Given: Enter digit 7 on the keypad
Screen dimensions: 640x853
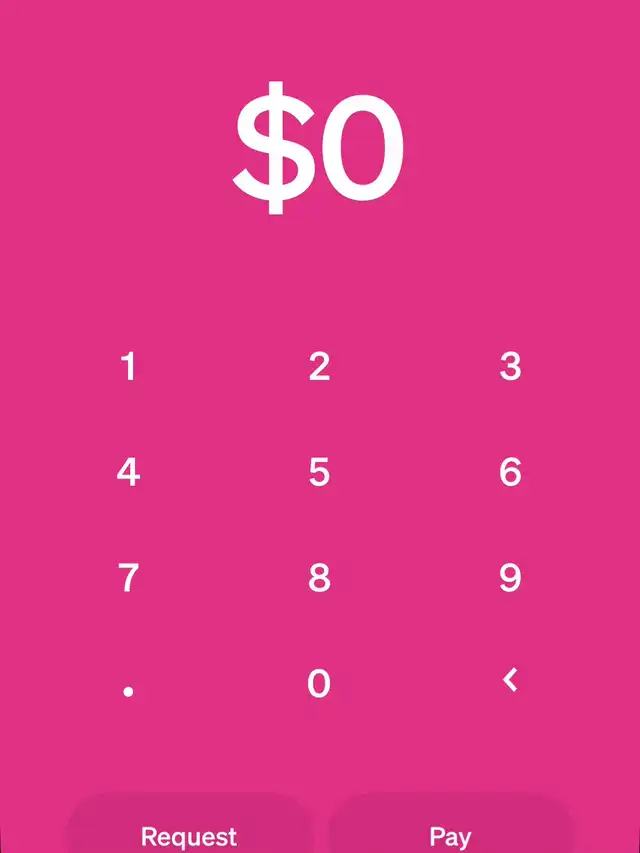Looking at the screenshot, I should point(128,578).
